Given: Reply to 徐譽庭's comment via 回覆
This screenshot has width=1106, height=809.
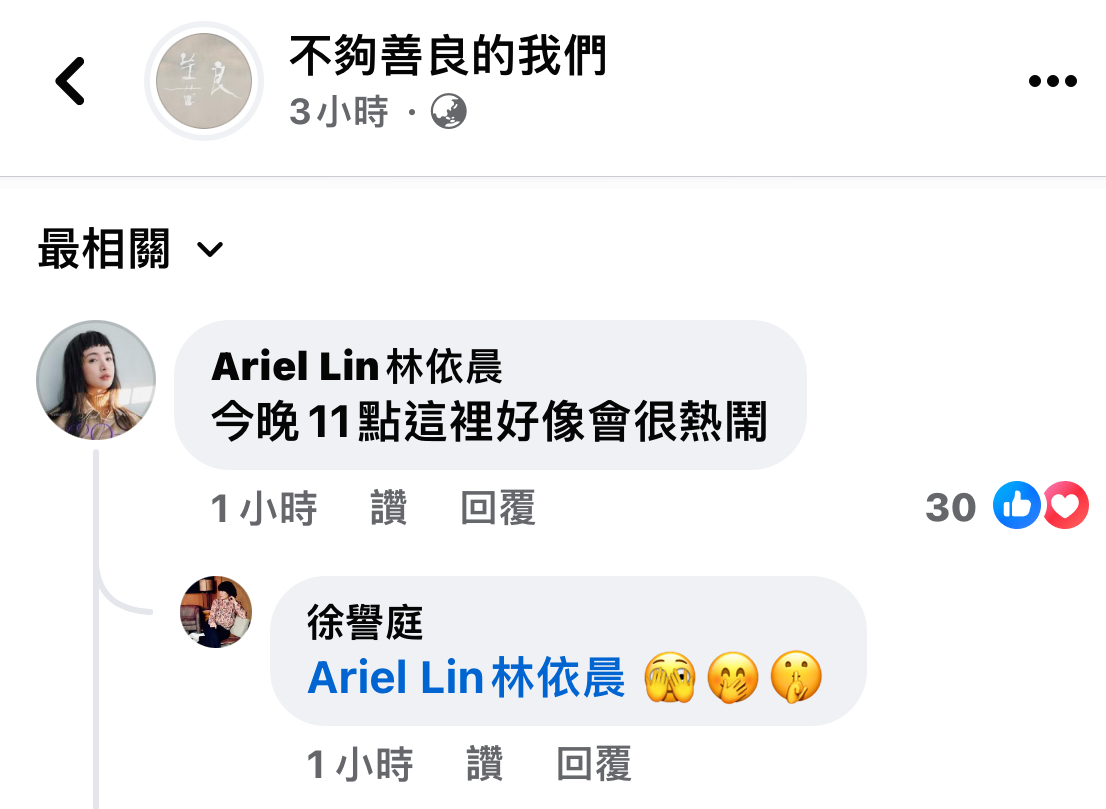Looking at the screenshot, I should tap(594, 766).
